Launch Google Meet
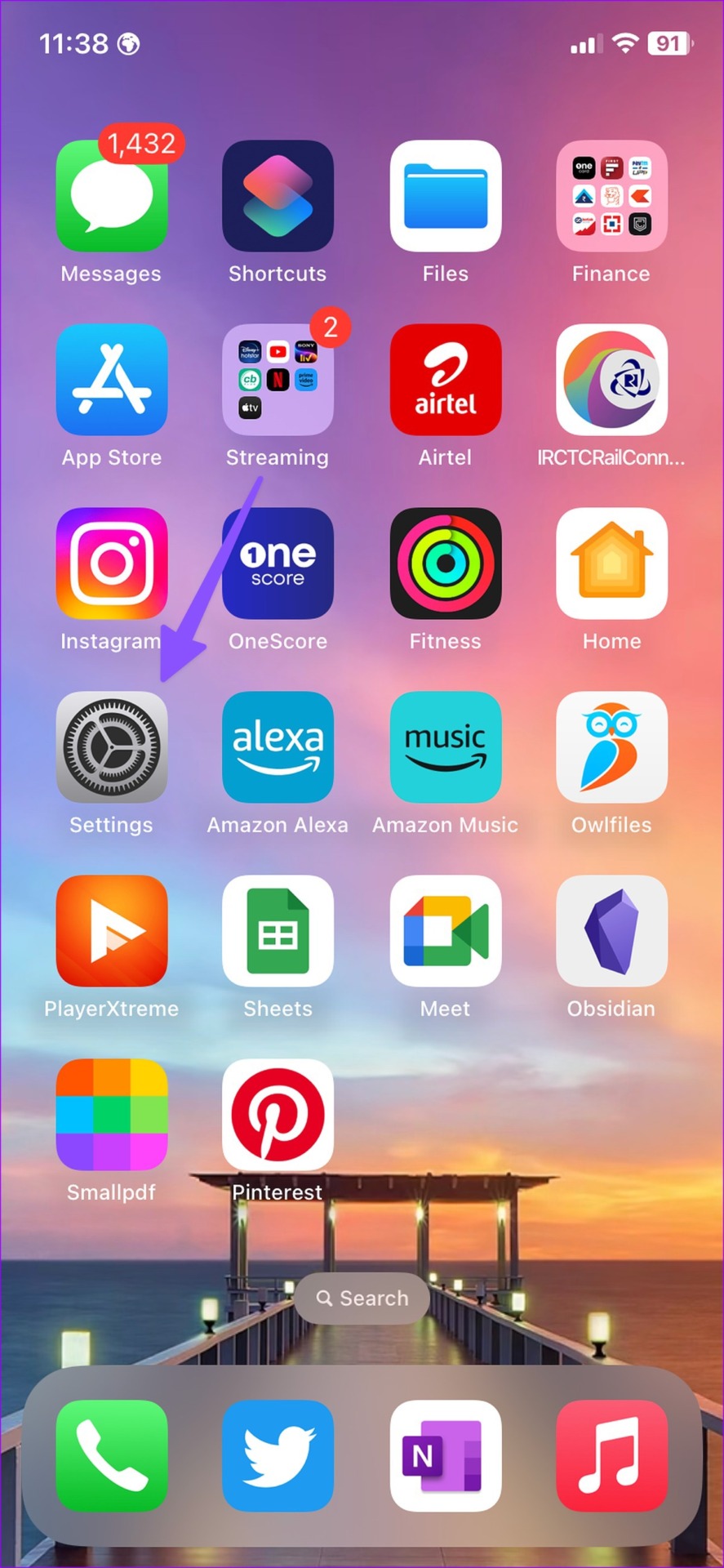This screenshot has height=1568, width=724. pyautogui.click(x=445, y=931)
